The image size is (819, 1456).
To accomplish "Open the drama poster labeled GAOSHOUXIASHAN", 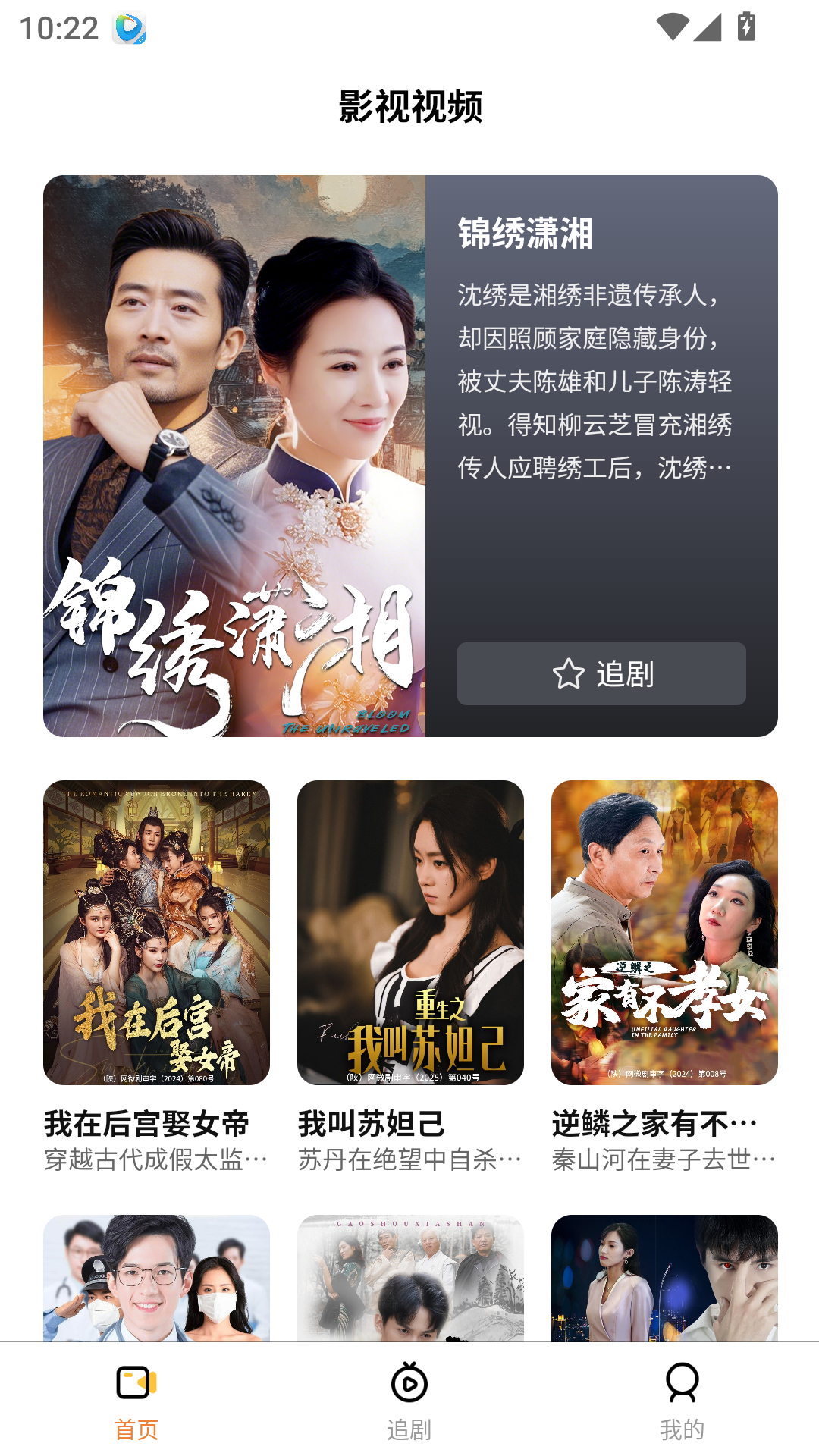I will [x=410, y=1278].
